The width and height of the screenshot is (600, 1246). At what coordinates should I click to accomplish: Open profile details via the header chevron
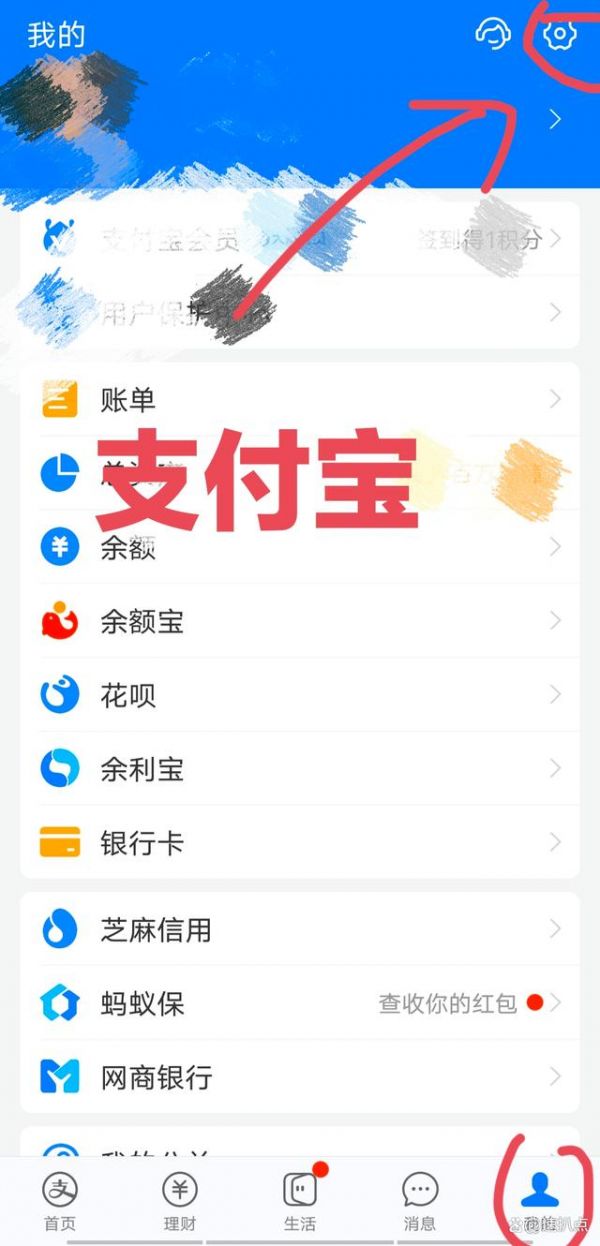click(556, 120)
